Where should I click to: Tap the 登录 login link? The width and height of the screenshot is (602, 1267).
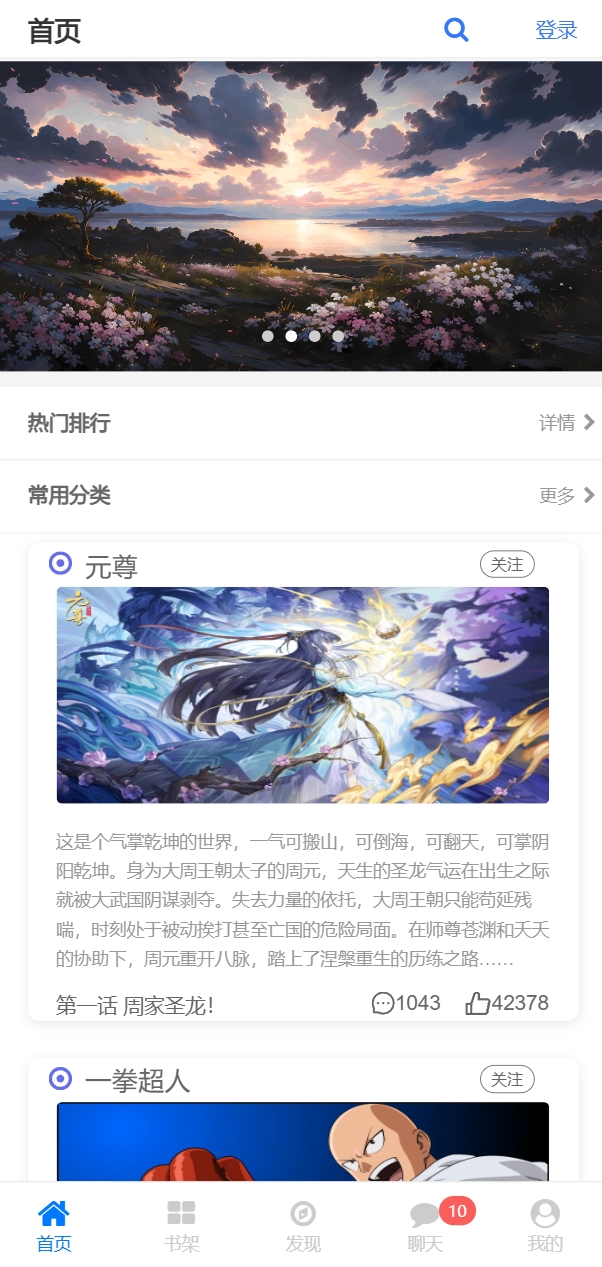click(x=556, y=30)
